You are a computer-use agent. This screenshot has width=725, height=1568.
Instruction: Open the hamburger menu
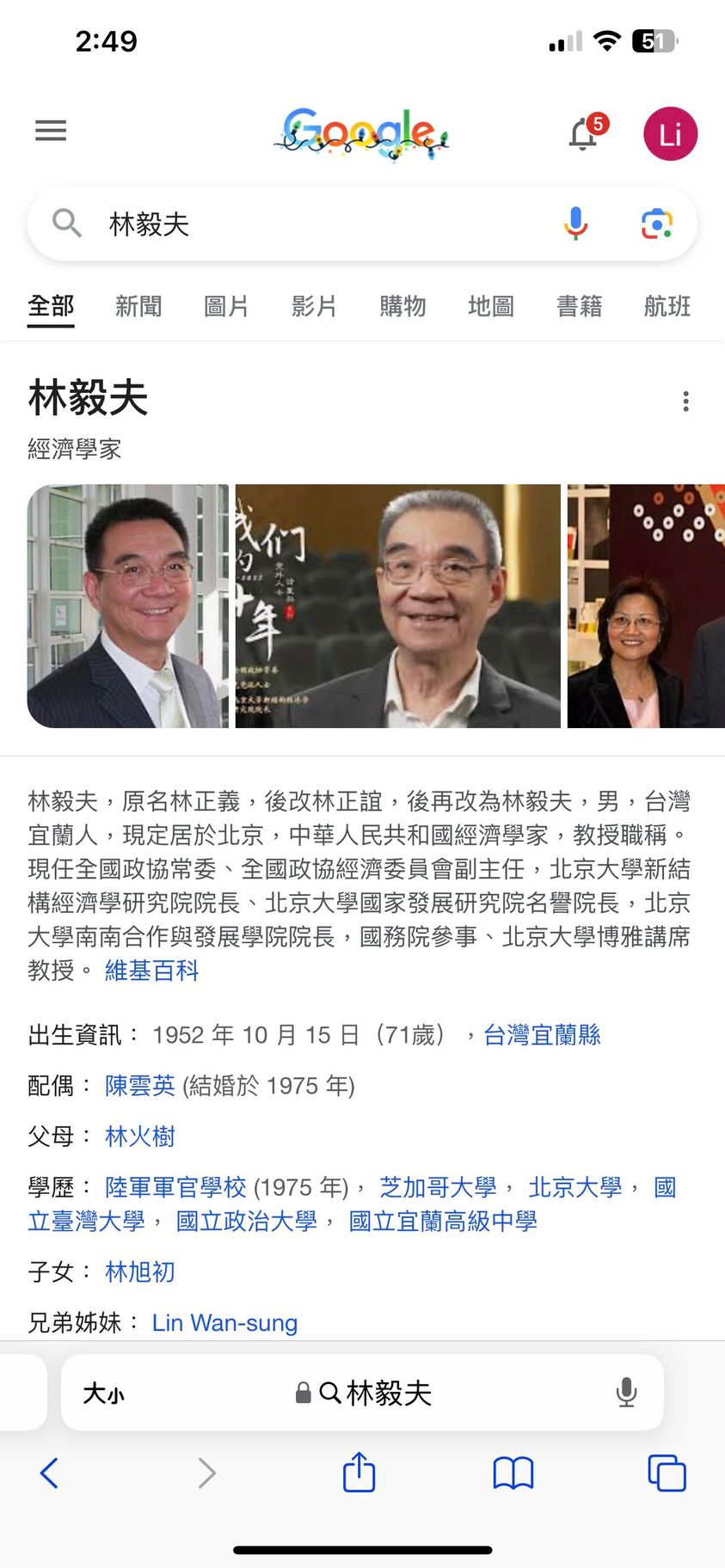[51, 131]
